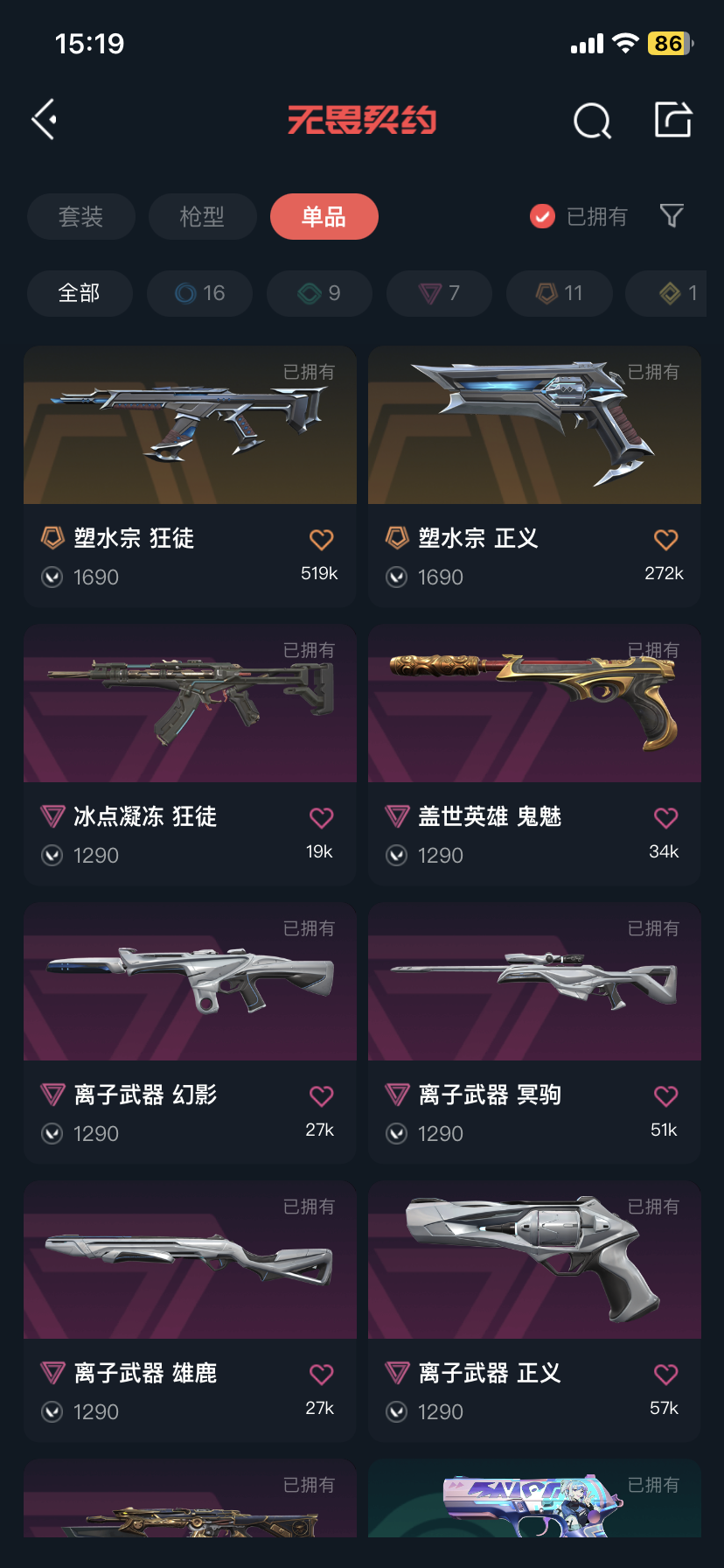Filter by the blue tier with 16 items

click(x=199, y=293)
